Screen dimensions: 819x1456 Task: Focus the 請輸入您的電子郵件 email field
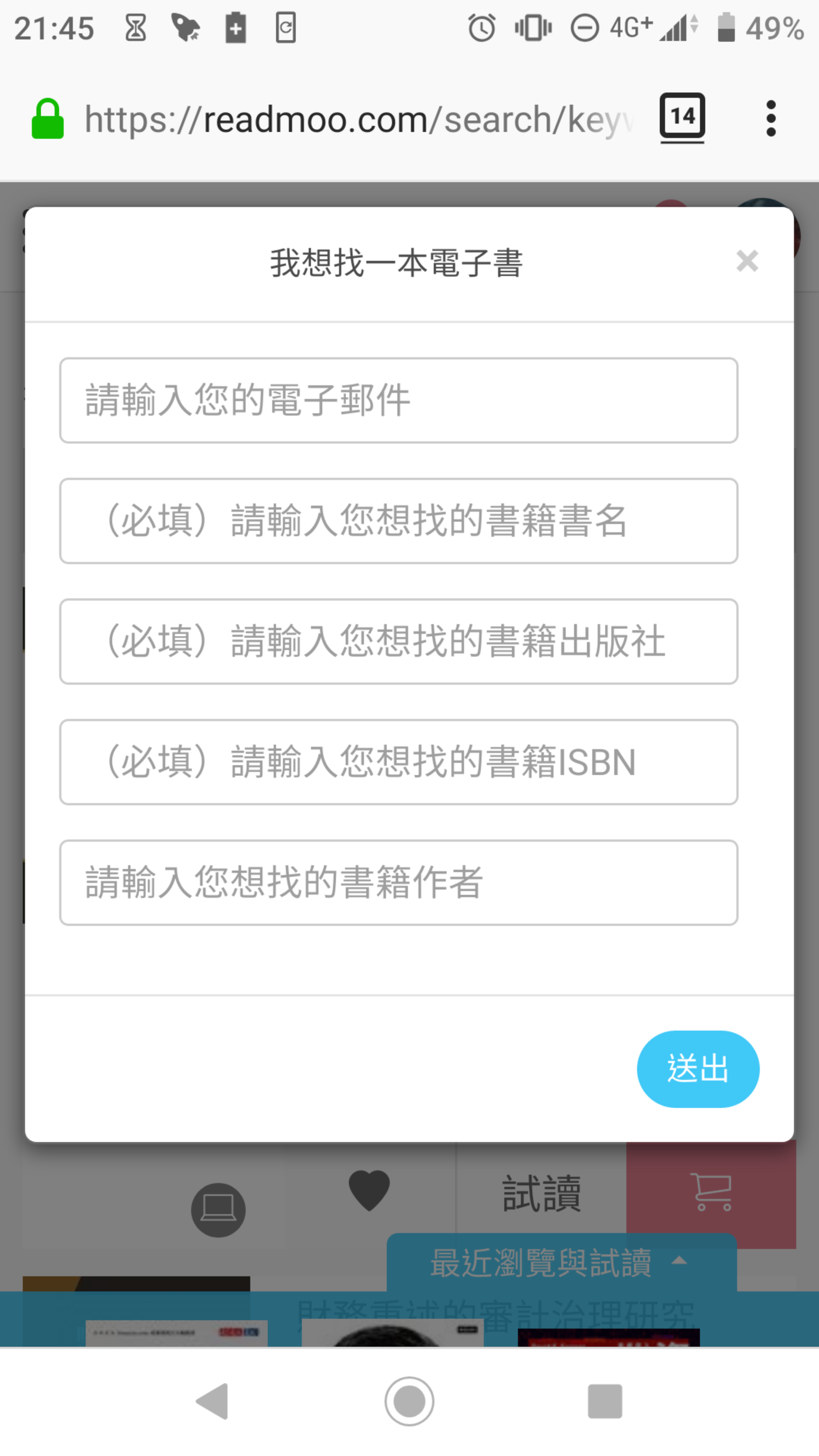click(x=399, y=400)
